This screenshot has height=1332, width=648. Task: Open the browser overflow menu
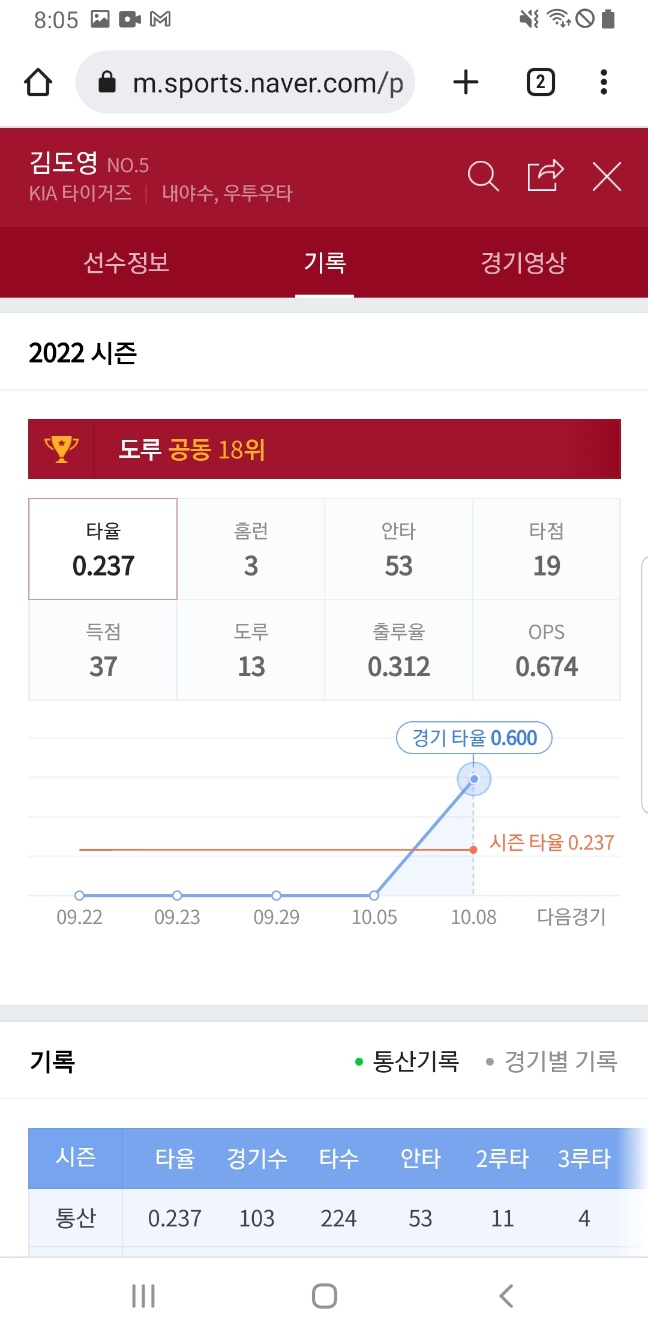point(604,83)
